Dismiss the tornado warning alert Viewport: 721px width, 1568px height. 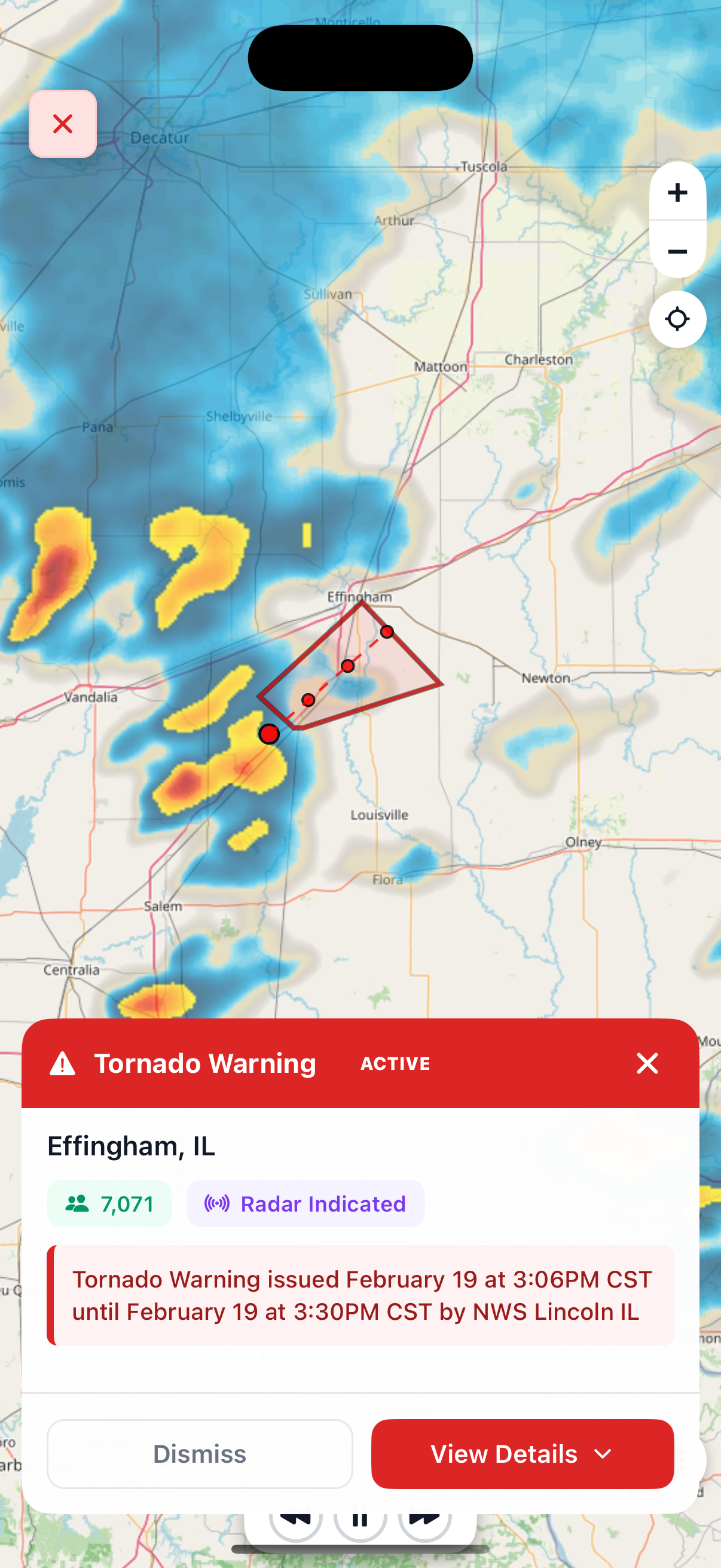tap(199, 1454)
